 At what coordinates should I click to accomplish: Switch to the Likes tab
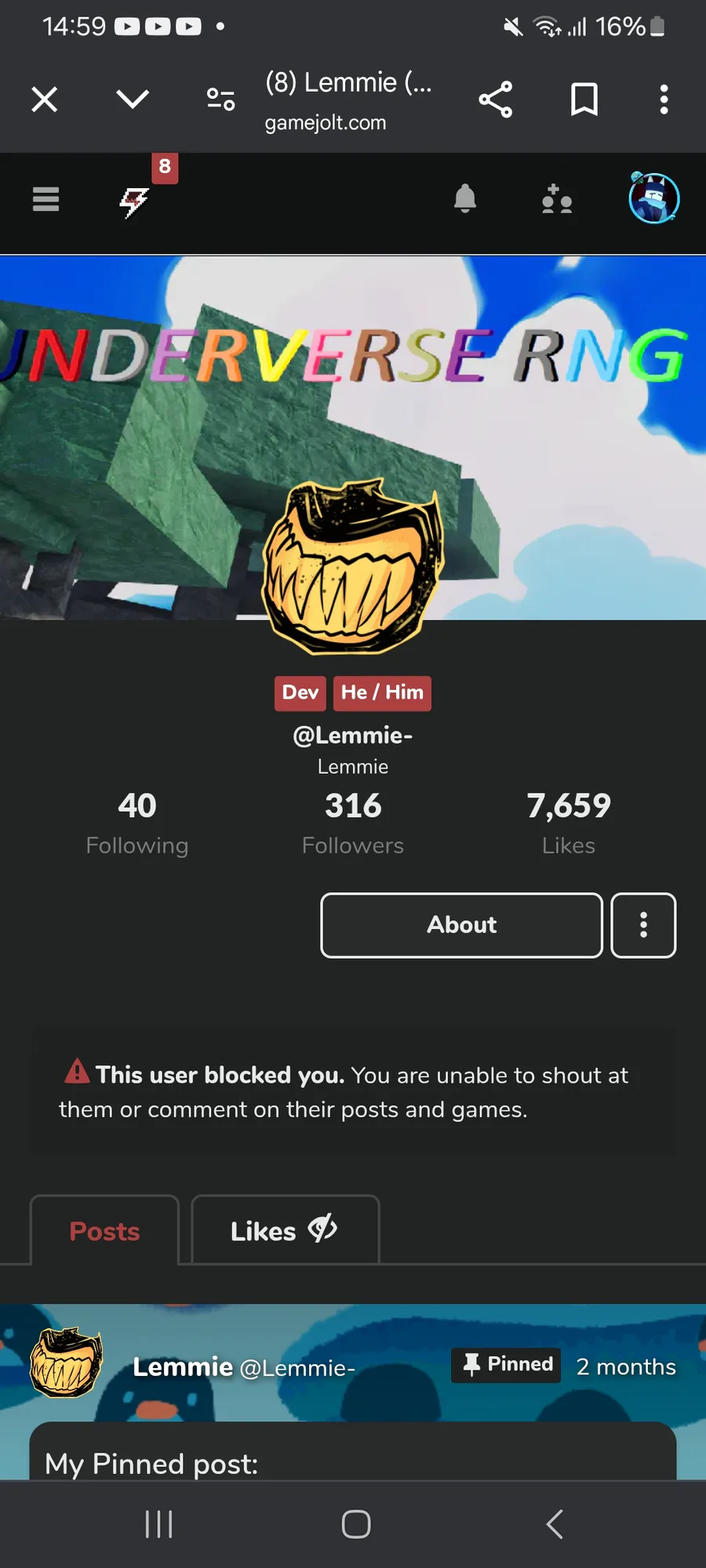click(286, 1230)
